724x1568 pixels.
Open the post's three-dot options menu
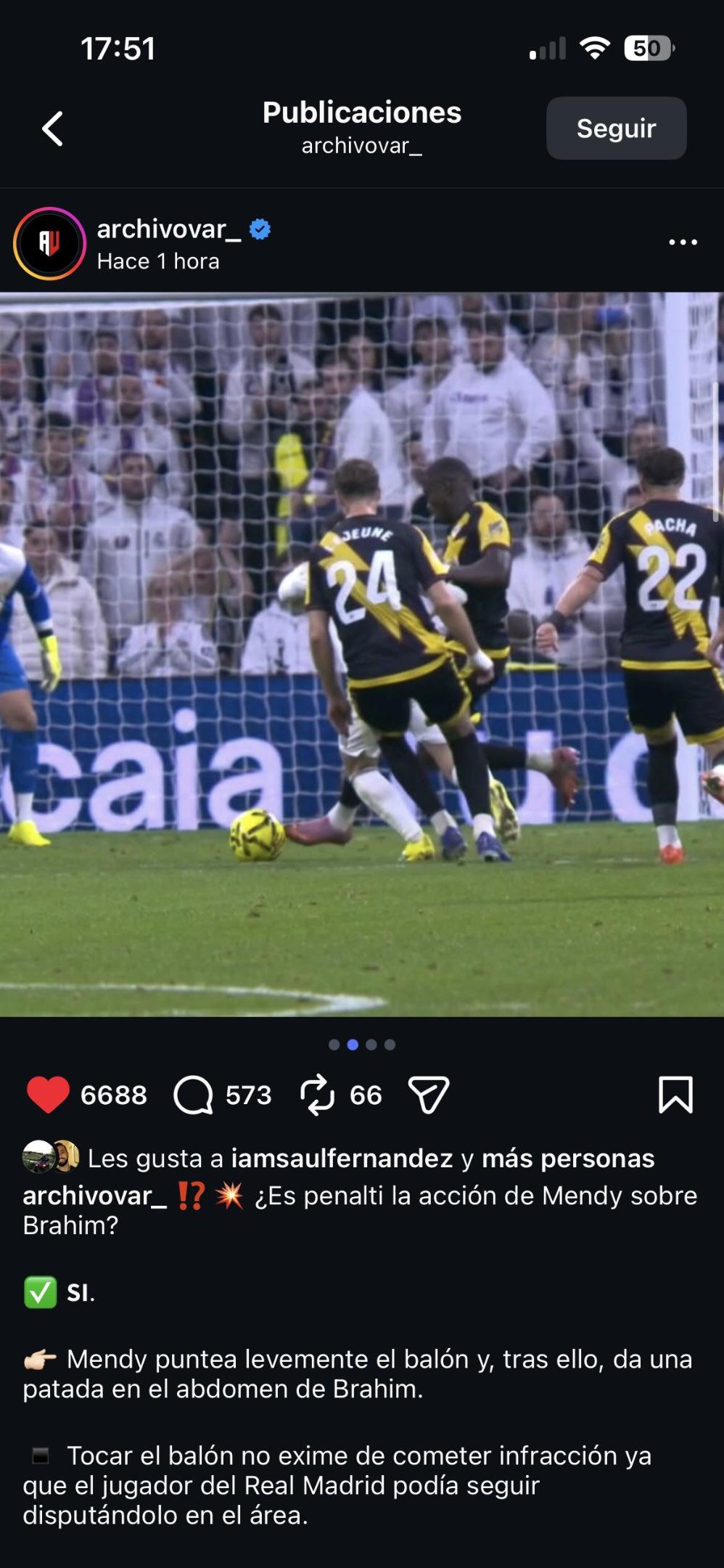point(683,242)
